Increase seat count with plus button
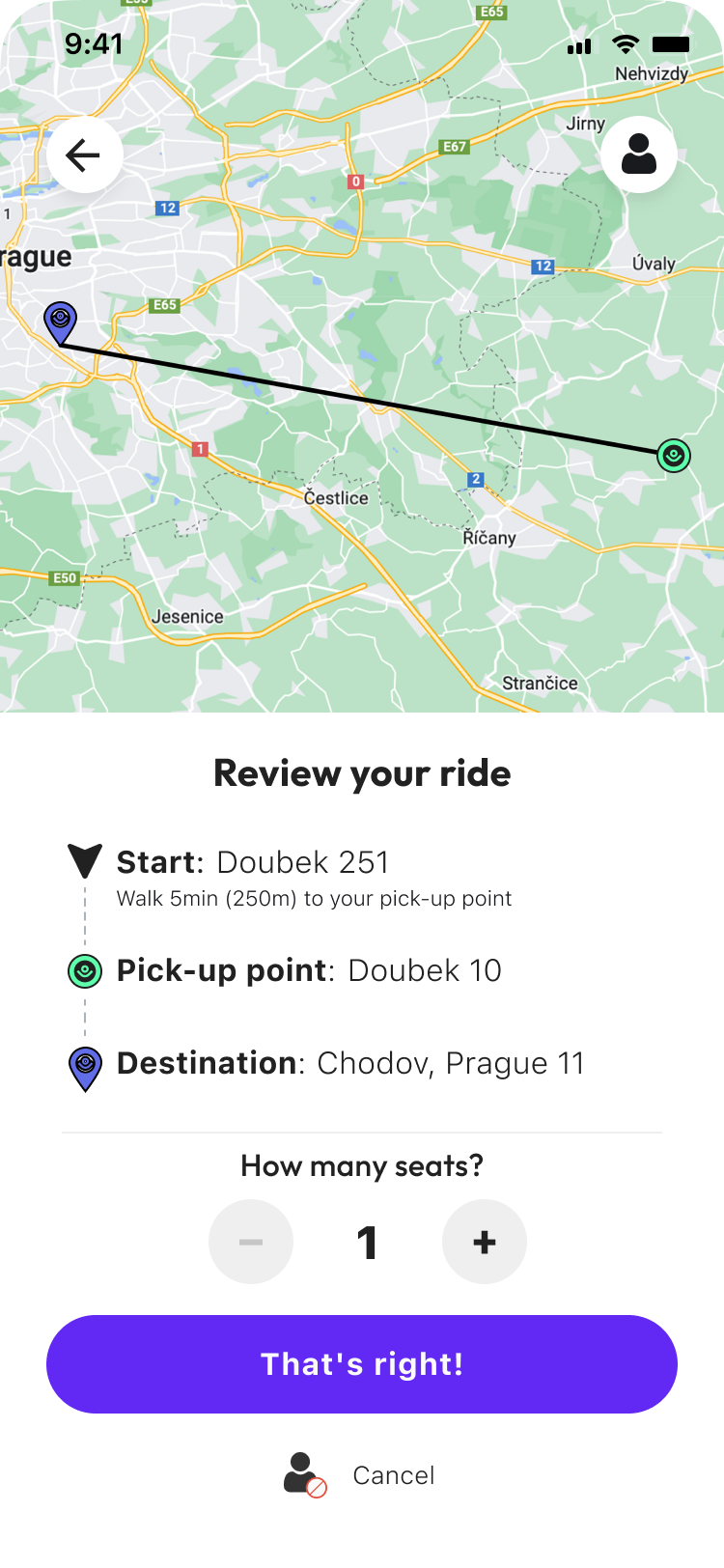Viewport: 724px width, 1568px height. (485, 1242)
